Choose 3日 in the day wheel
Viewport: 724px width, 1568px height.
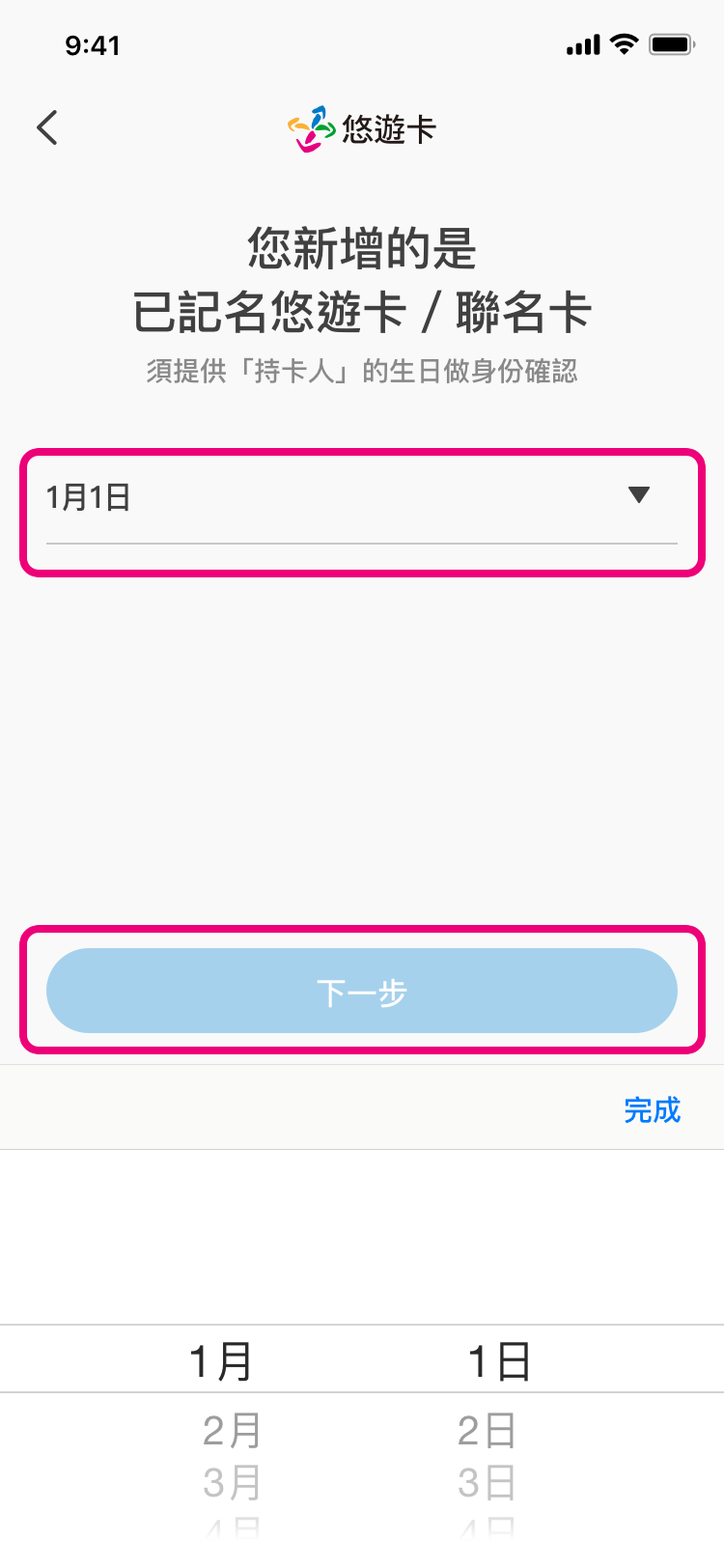pyautogui.click(x=487, y=1482)
